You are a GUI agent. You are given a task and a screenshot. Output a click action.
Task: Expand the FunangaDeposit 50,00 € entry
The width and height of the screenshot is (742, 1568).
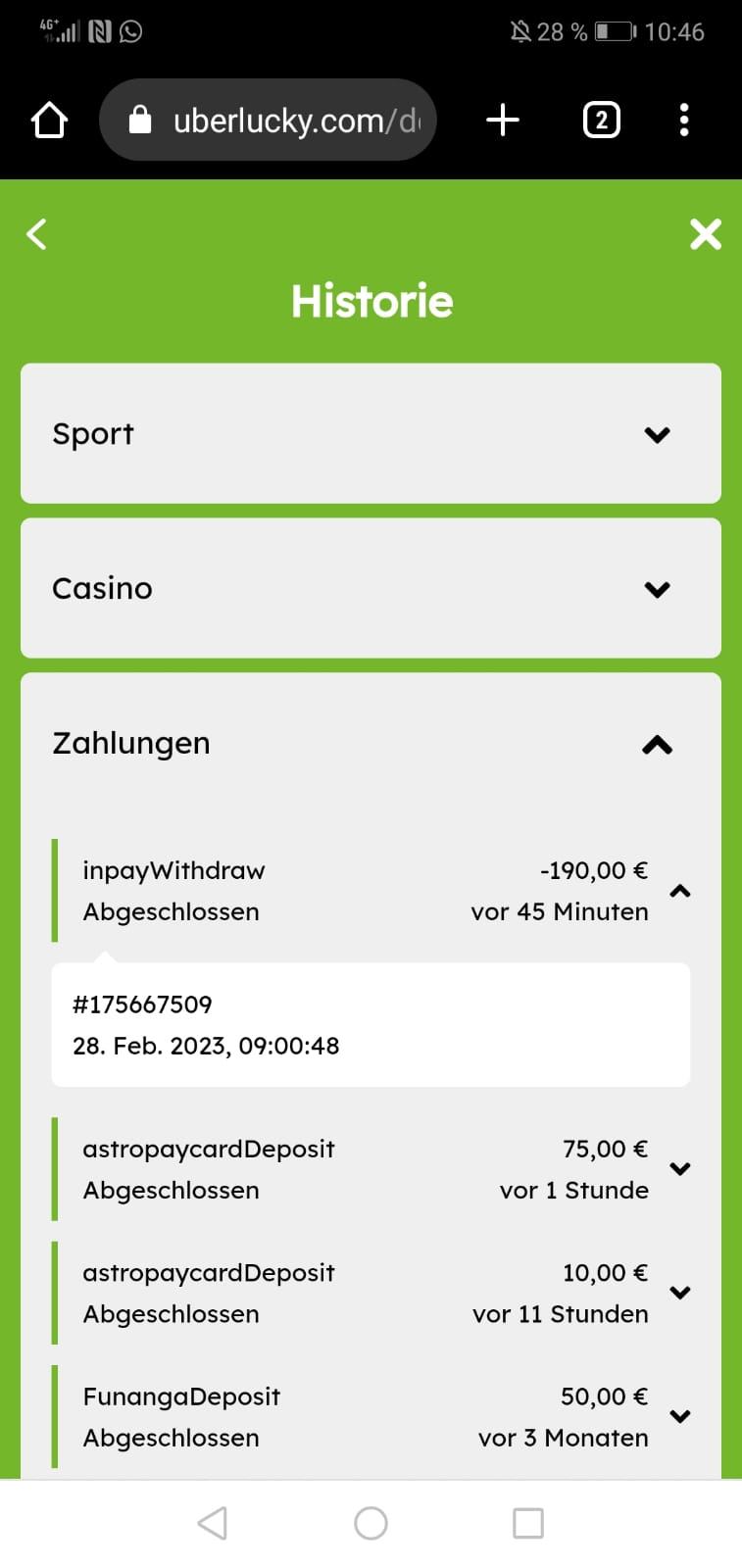[679, 1416]
